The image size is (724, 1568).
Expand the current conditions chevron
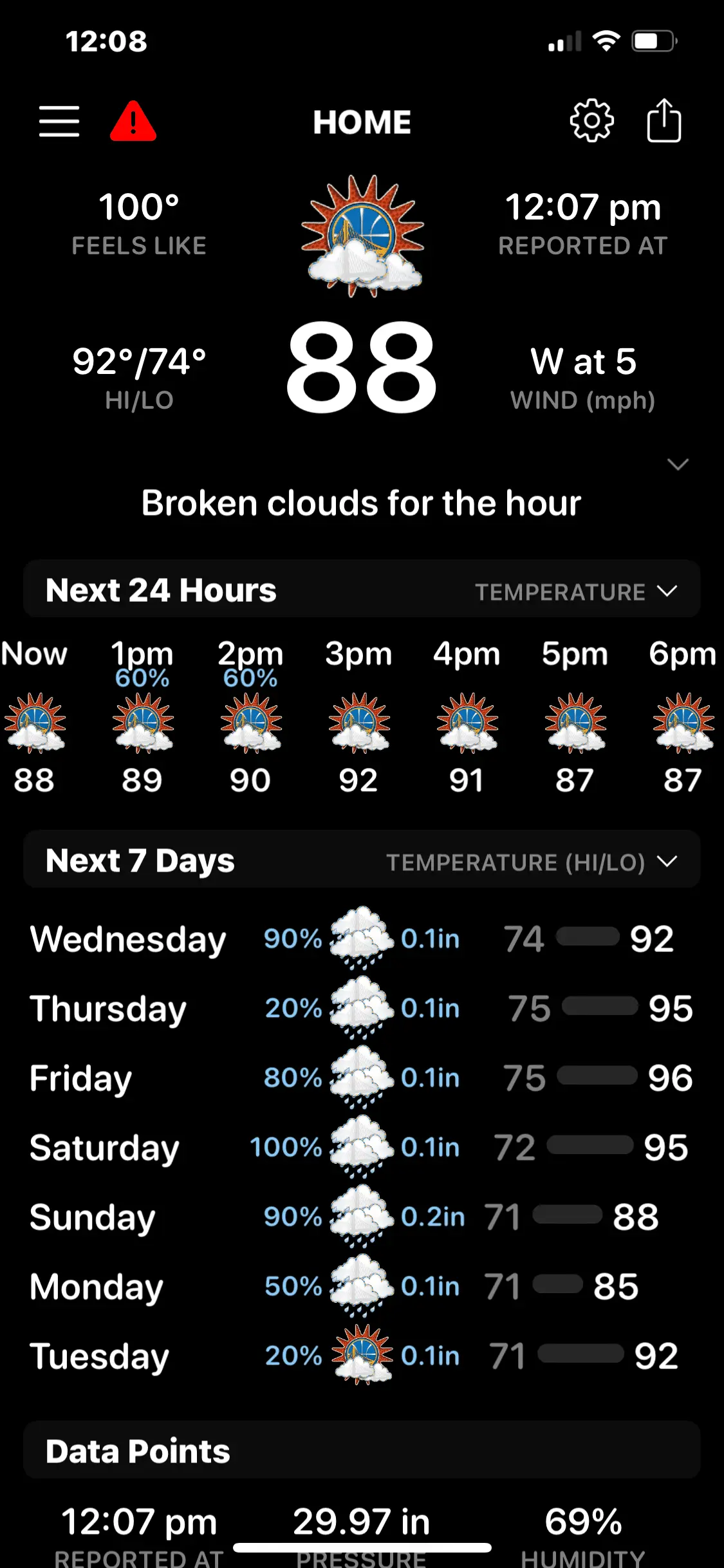click(x=678, y=464)
